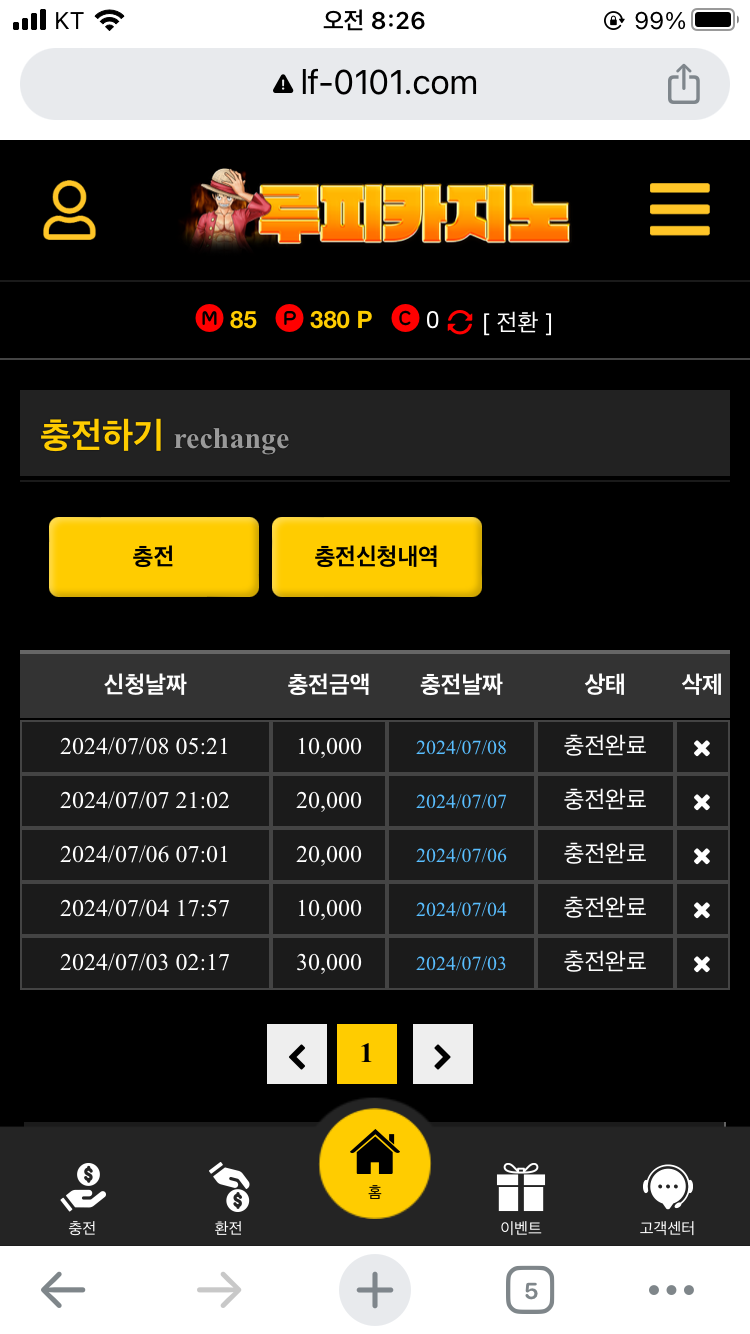Open the 이벤트 tab
Screen dimensions: 750x1334
(520, 1196)
